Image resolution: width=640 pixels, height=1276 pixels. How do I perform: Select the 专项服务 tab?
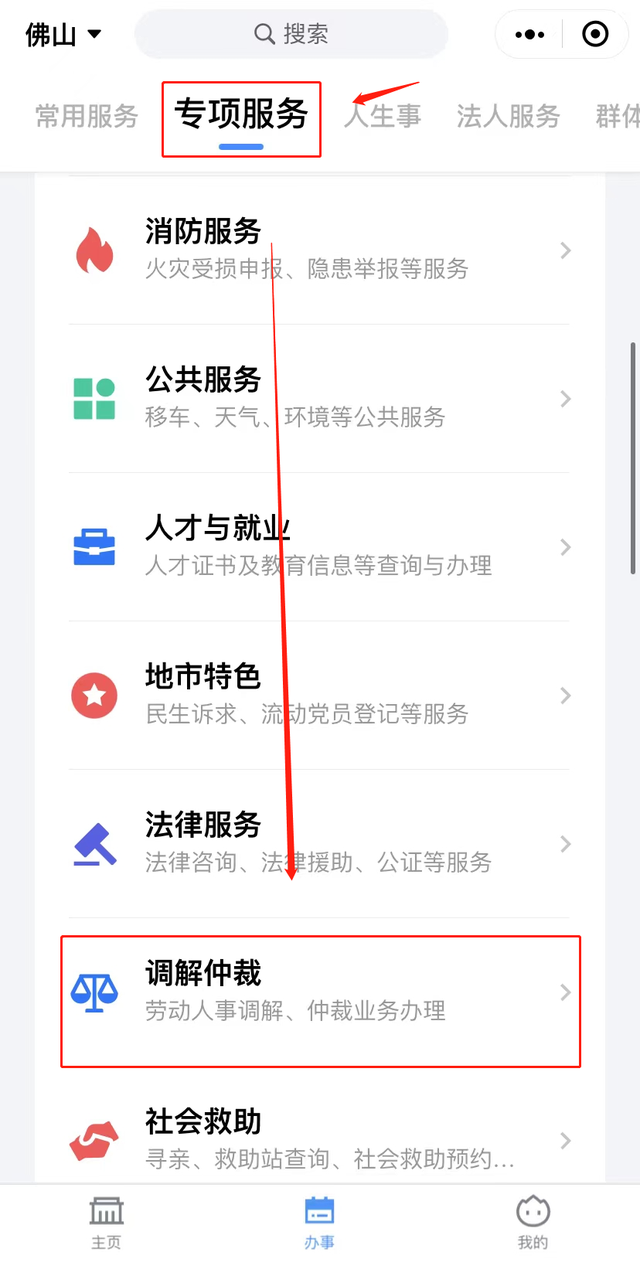(241, 116)
